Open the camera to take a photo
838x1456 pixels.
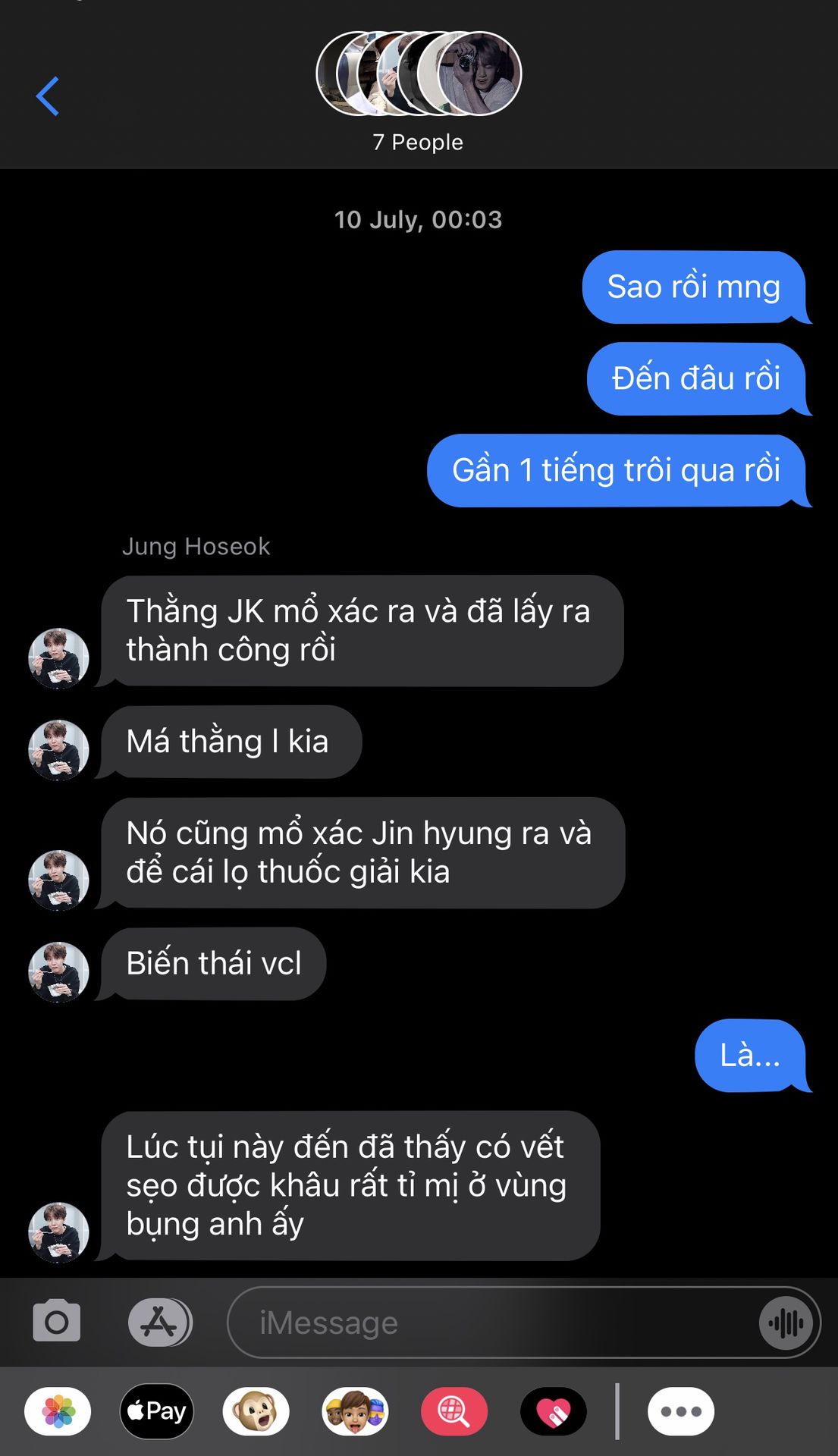click(x=57, y=1321)
